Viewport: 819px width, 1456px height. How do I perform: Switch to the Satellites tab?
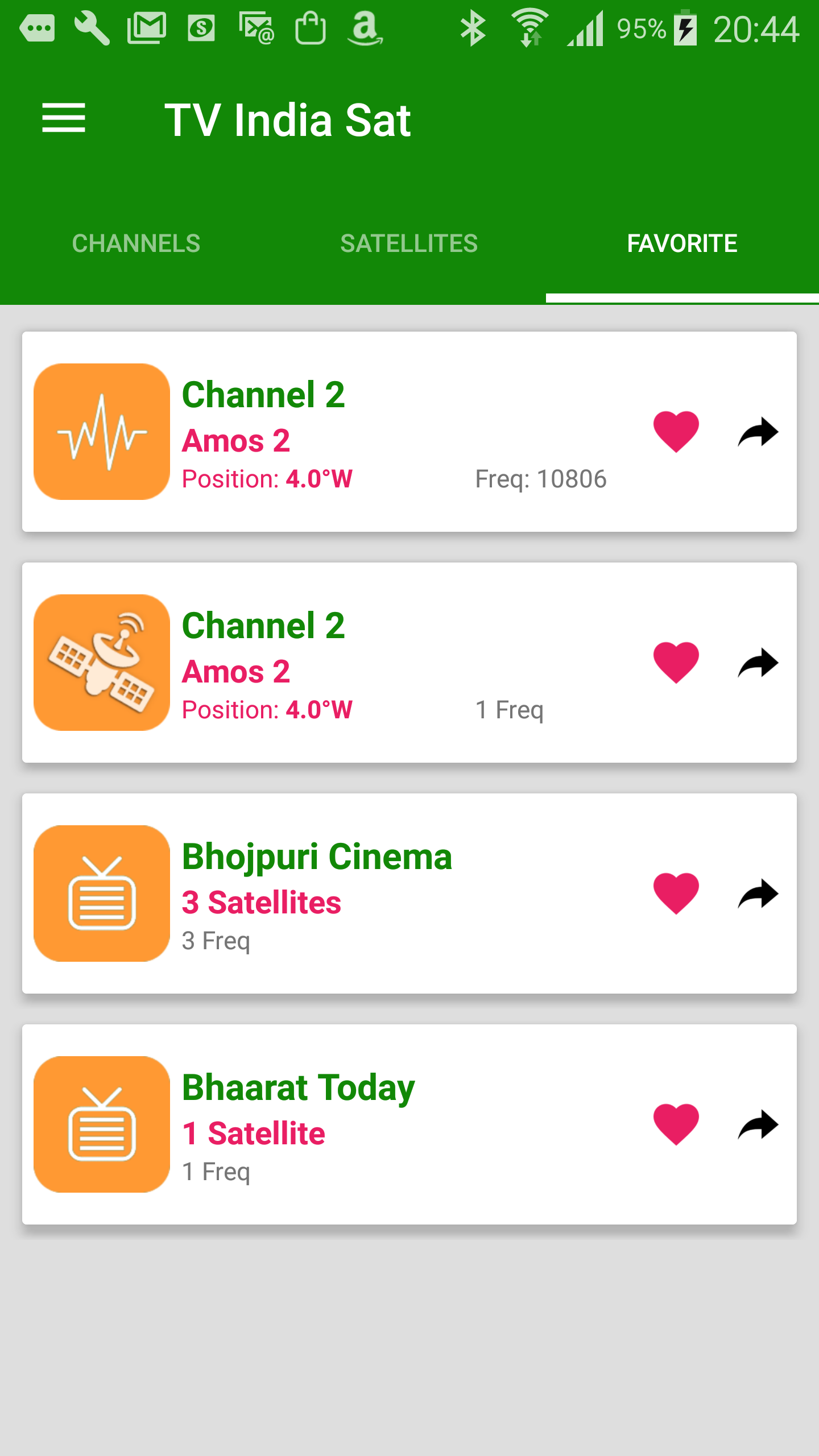(x=409, y=243)
